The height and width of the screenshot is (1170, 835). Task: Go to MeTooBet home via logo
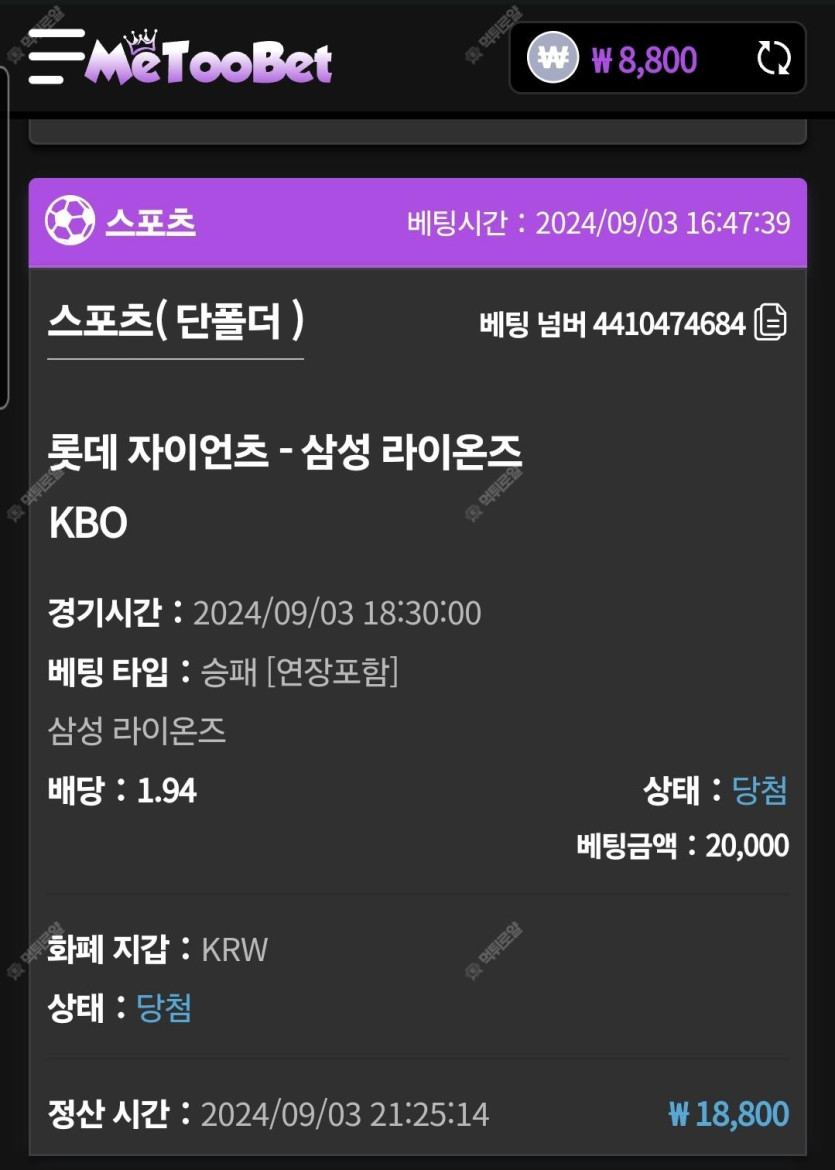coord(210,60)
